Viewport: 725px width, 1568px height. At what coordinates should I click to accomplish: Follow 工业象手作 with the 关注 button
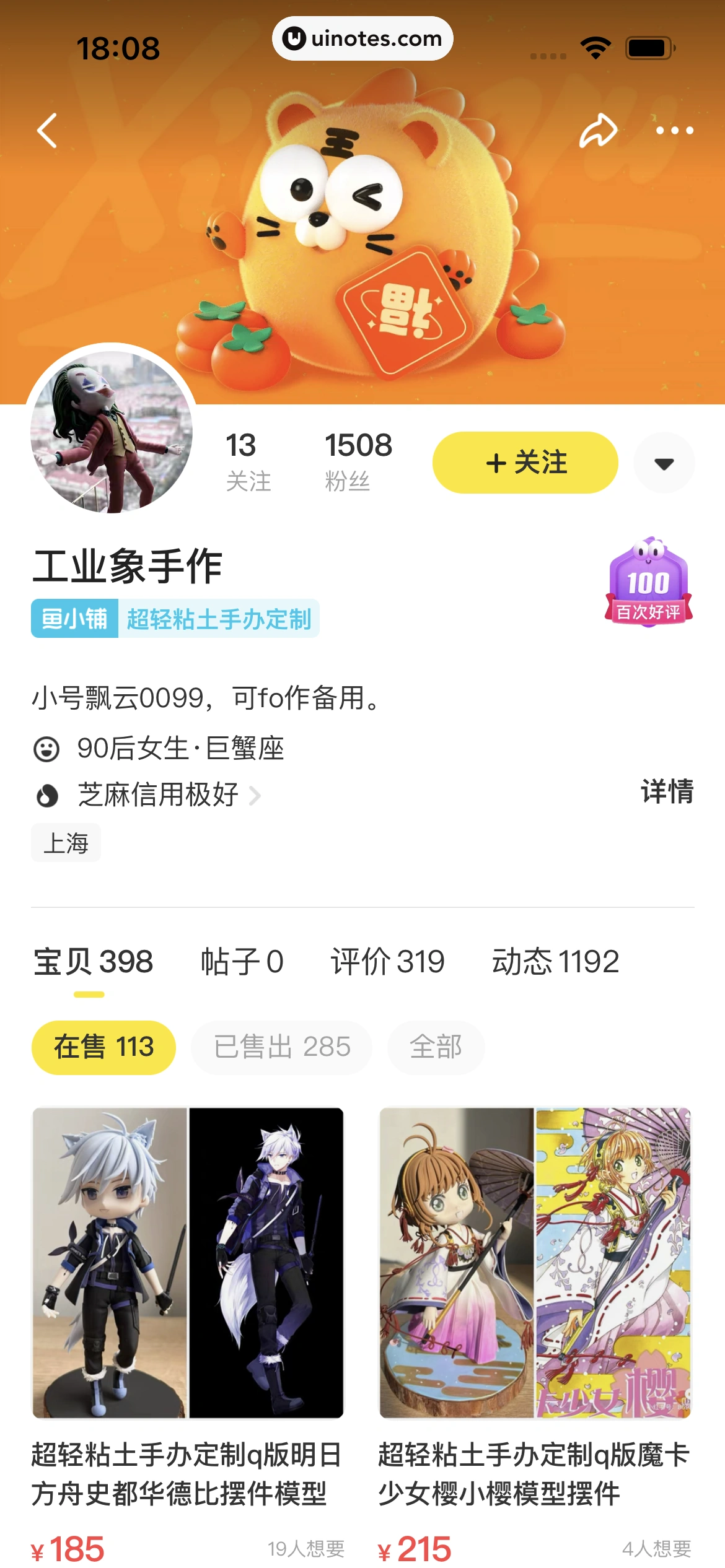(525, 463)
